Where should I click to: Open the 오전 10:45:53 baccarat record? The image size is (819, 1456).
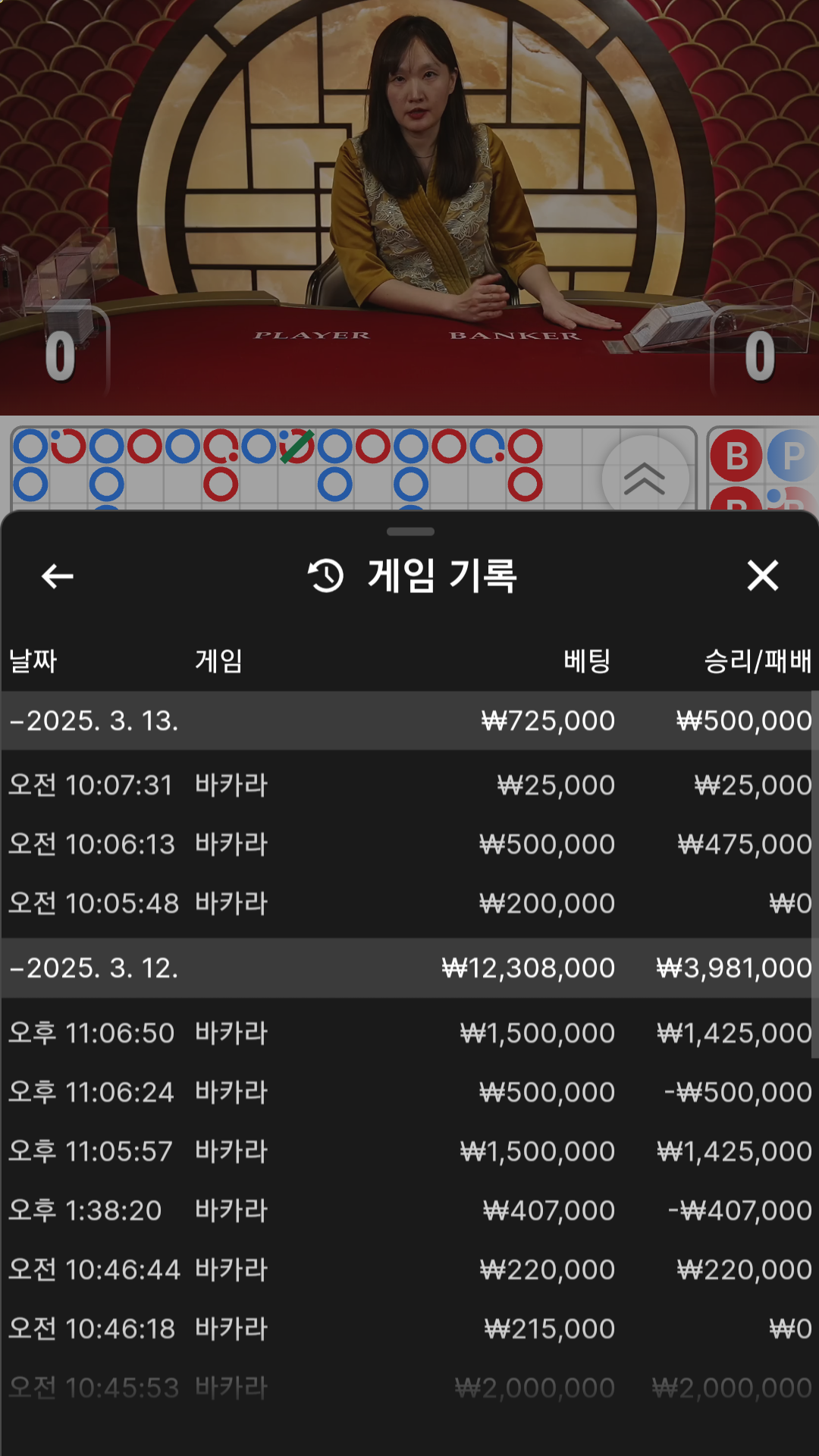pyautogui.click(x=409, y=1388)
